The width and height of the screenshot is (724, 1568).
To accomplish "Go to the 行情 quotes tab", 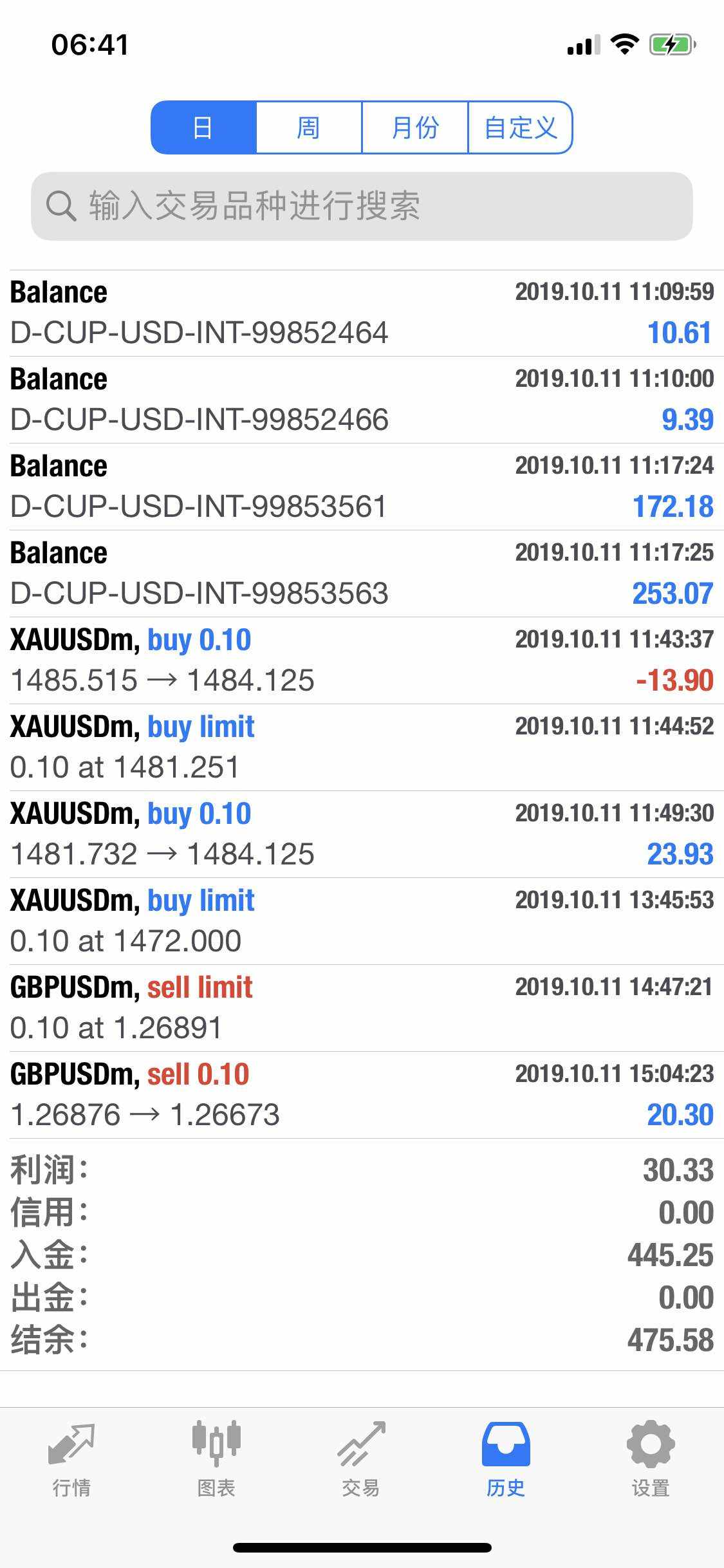I will 71,1460.
